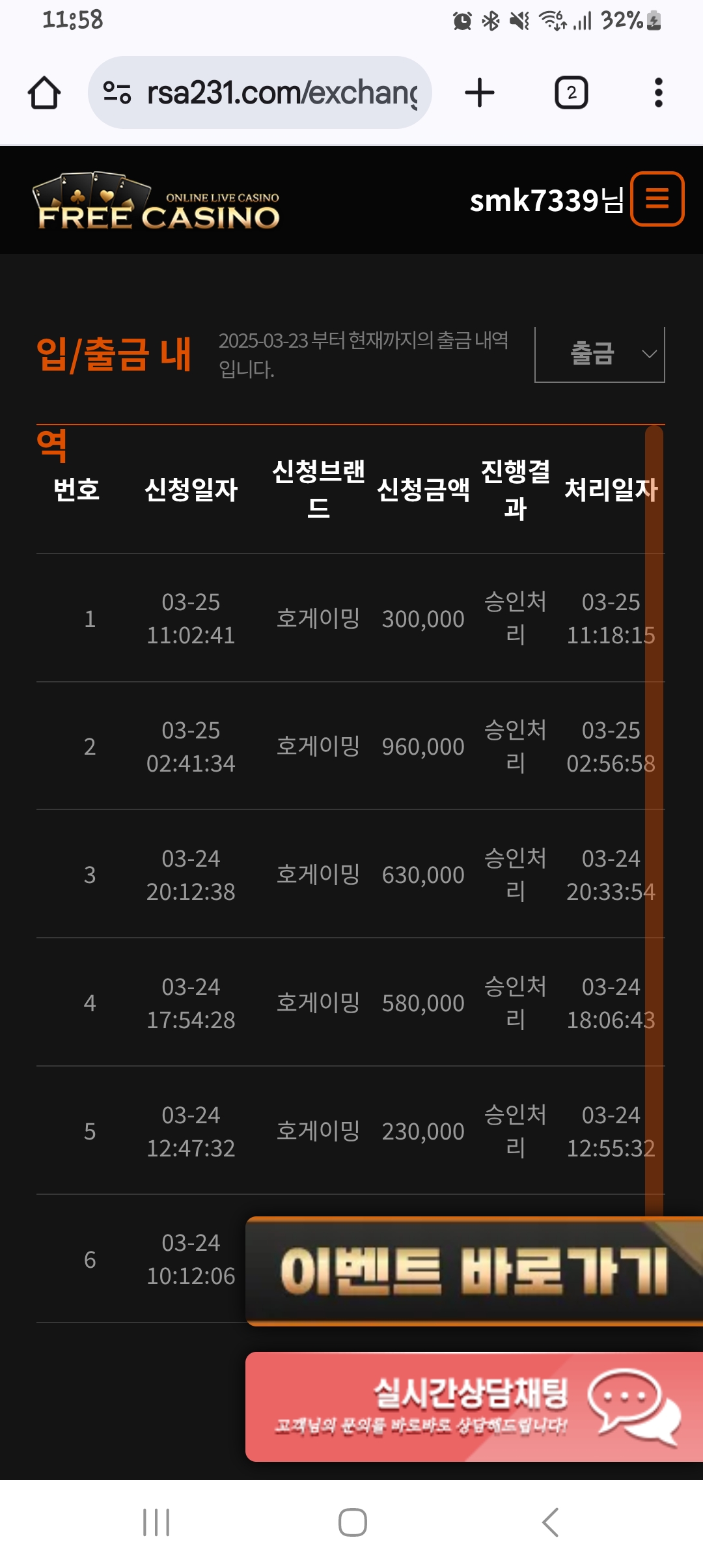This screenshot has height=1568, width=703.
Task: Tap the rsa231.com address bar
Action: (x=260, y=92)
